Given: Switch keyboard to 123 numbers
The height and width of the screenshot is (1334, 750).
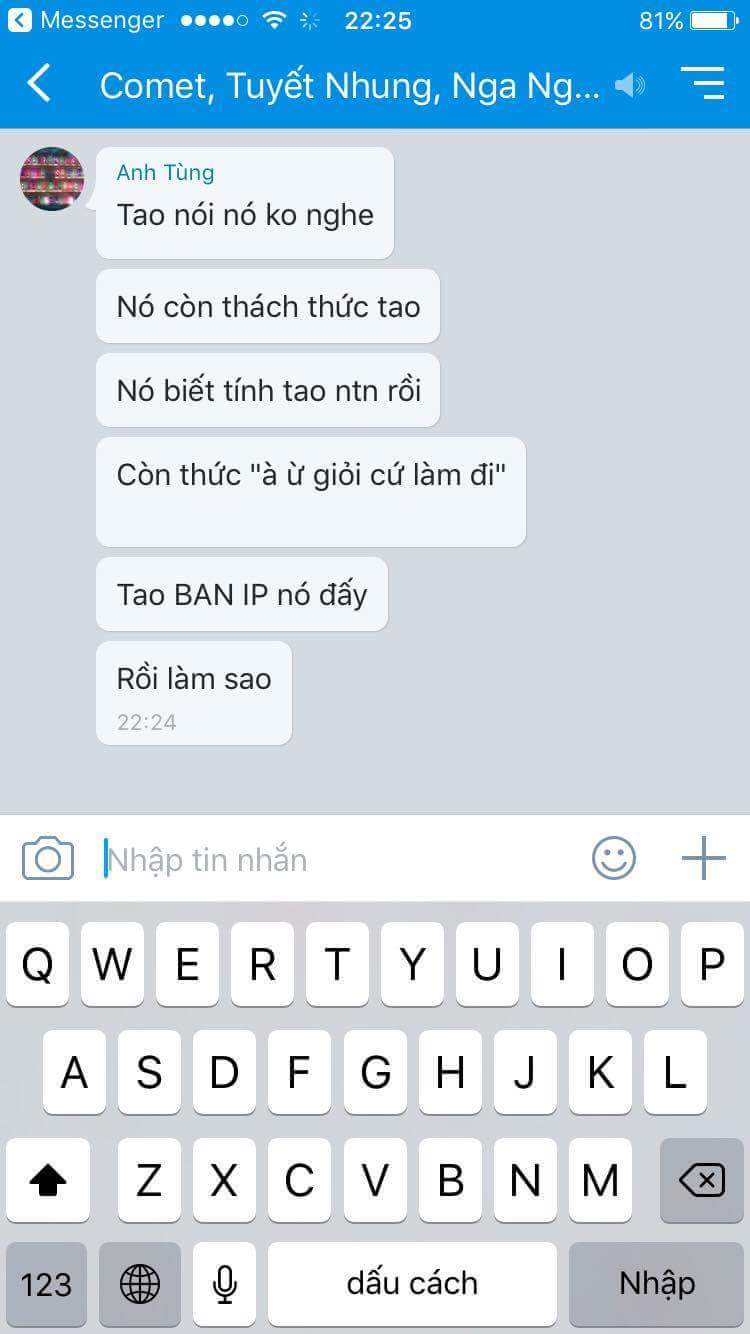Looking at the screenshot, I should coord(46,1284).
